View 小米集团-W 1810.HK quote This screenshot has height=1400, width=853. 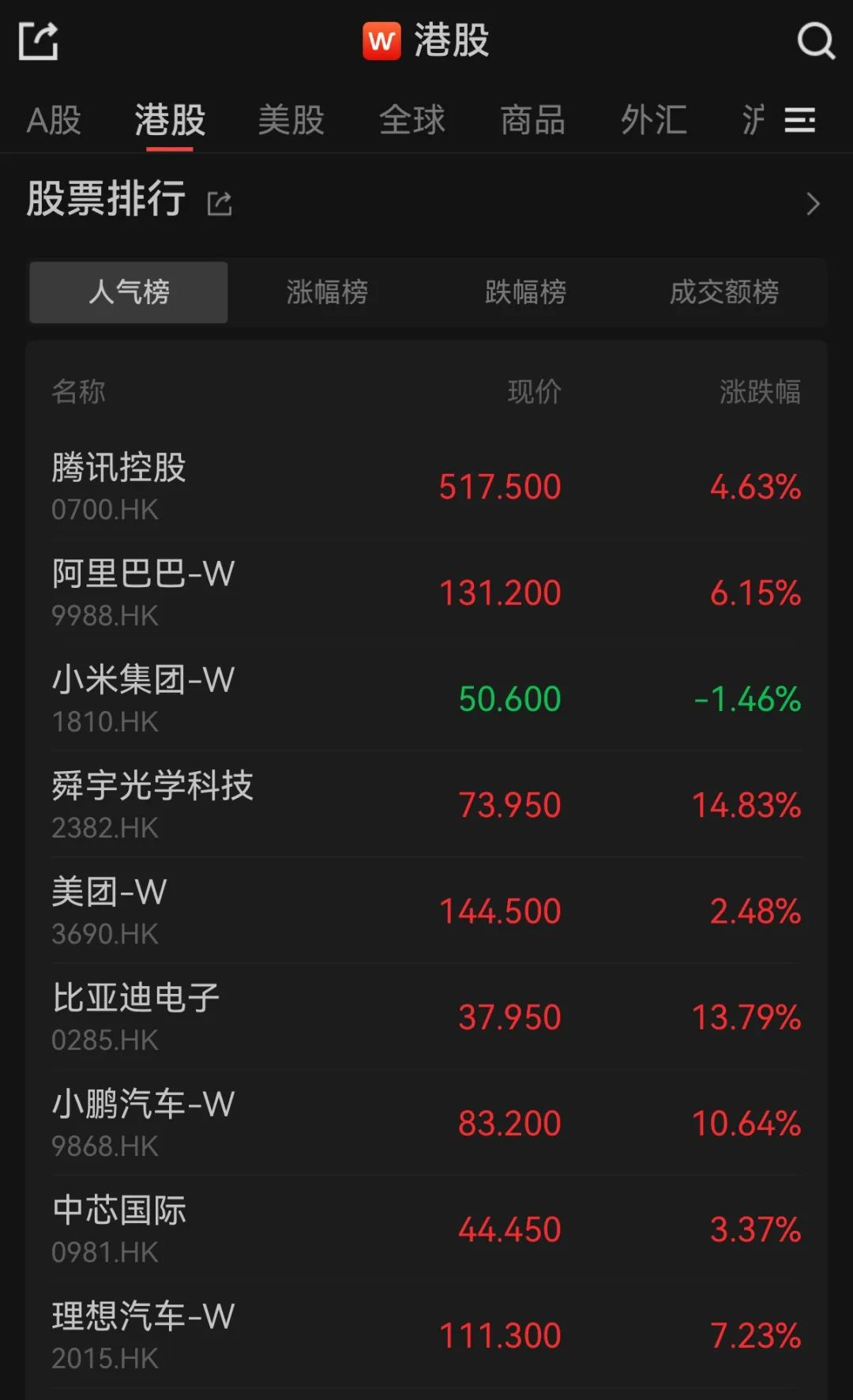(426, 699)
